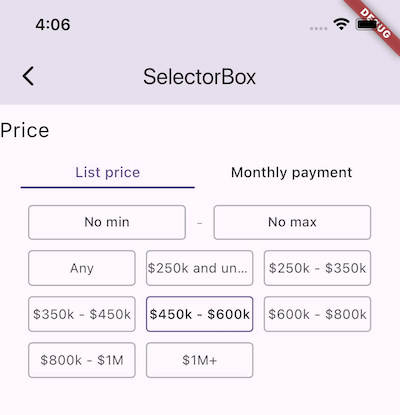The image size is (400, 415).
Task: Go back using the arrow icon
Action: click(x=28, y=76)
